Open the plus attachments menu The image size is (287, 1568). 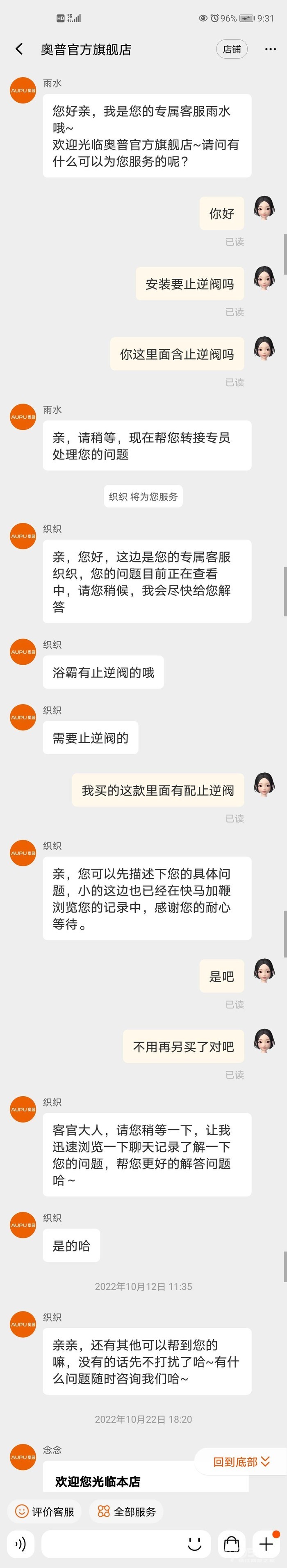[266, 1544]
